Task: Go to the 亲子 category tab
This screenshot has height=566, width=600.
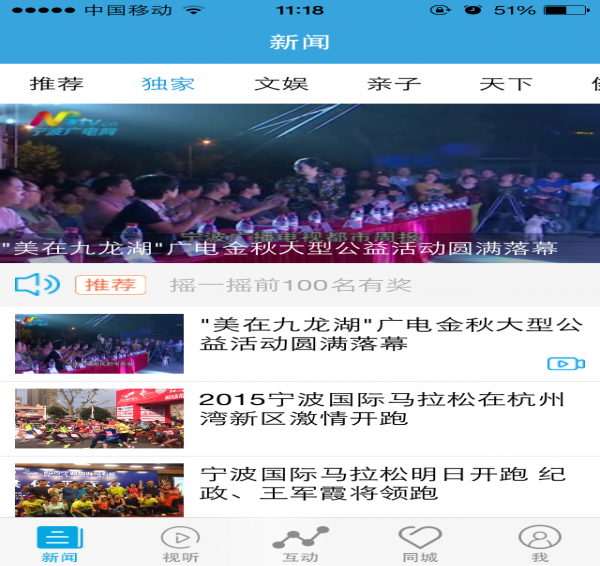Action: coord(394,84)
